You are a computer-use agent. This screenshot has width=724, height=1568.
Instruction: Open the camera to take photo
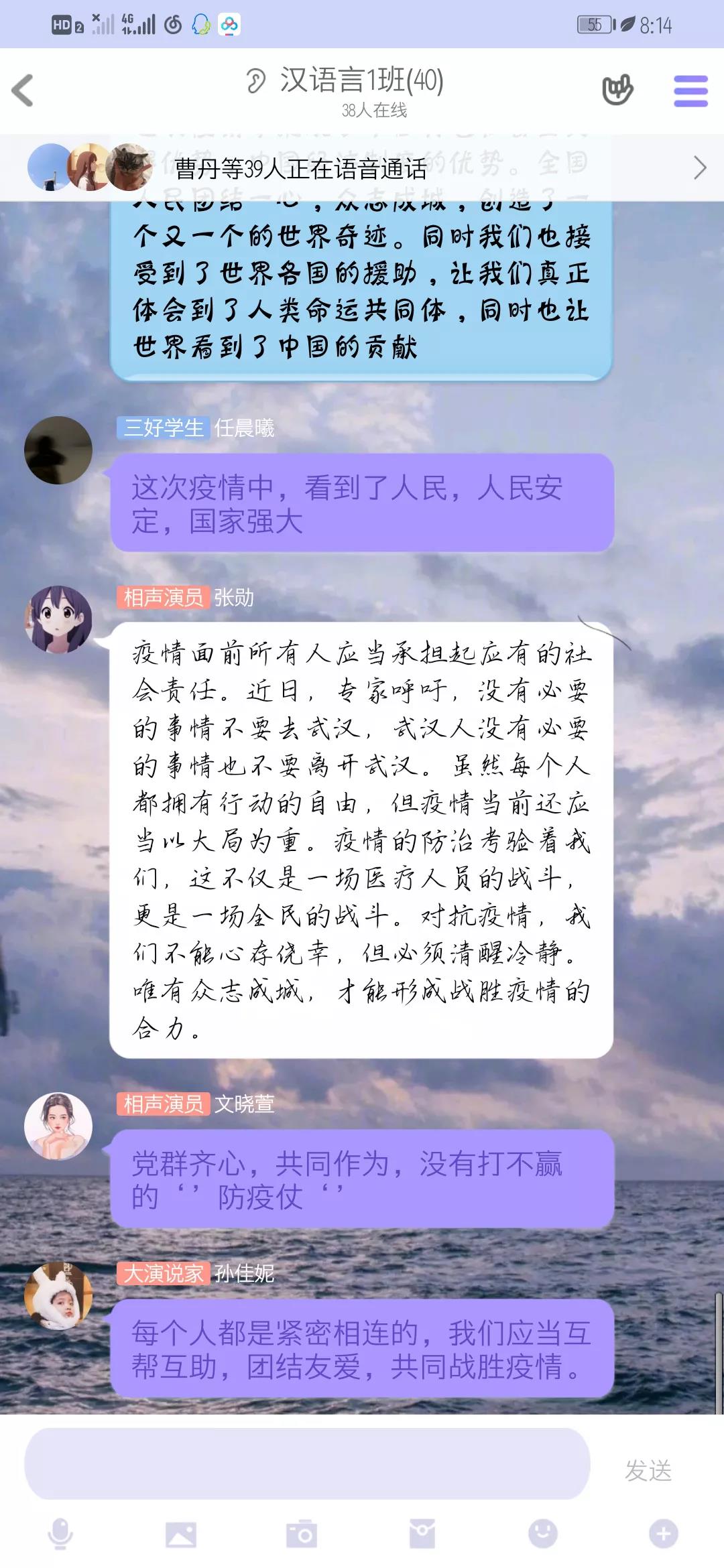(x=302, y=1534)
